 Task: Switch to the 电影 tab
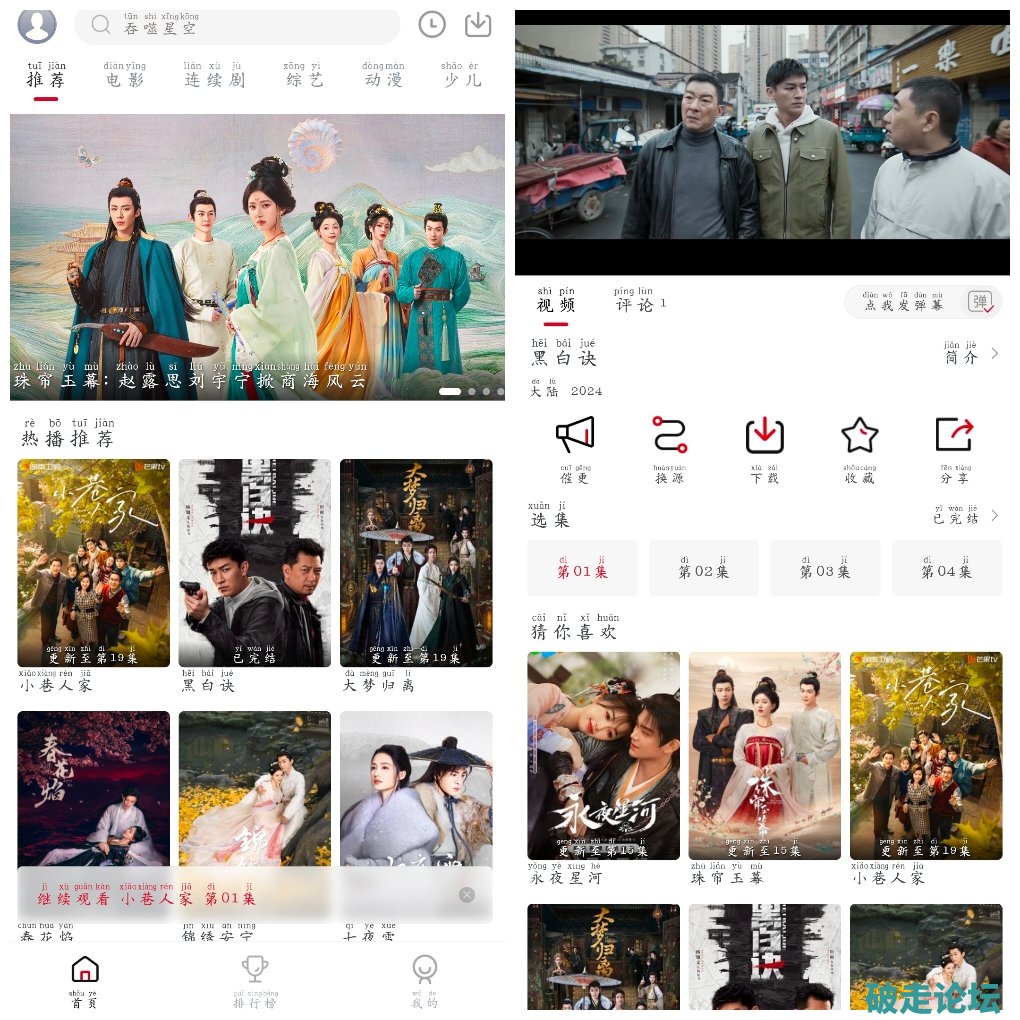(x=125, y=75)
